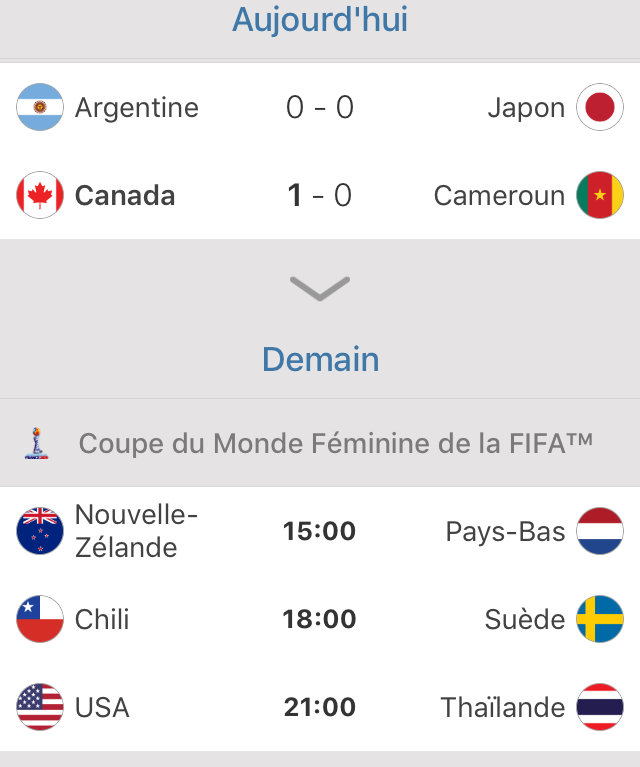Open the Canada vs Cameroun match
This screenshot has width=640, height=767.
pos(320,195)
